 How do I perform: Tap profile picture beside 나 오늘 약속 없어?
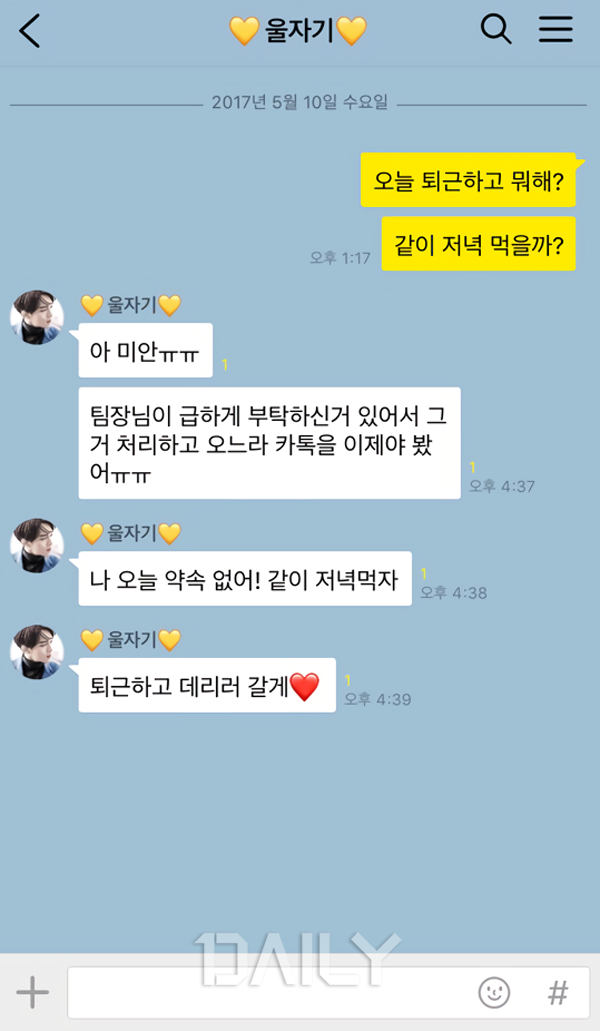[37, 546]
